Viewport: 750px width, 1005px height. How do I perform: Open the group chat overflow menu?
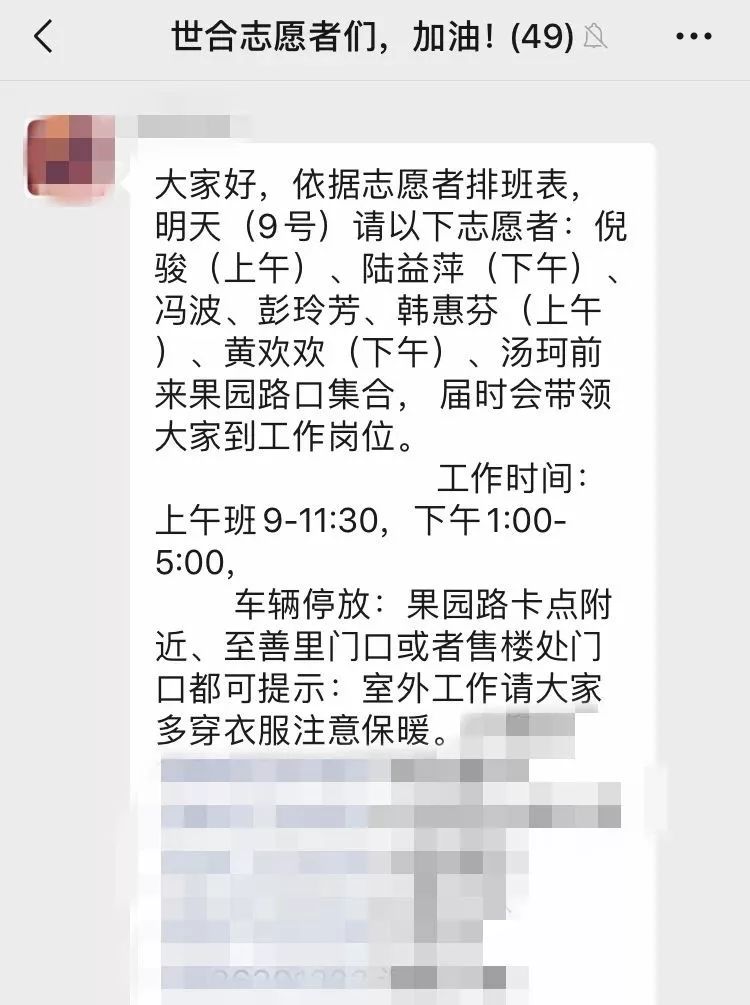pos(694,38)
